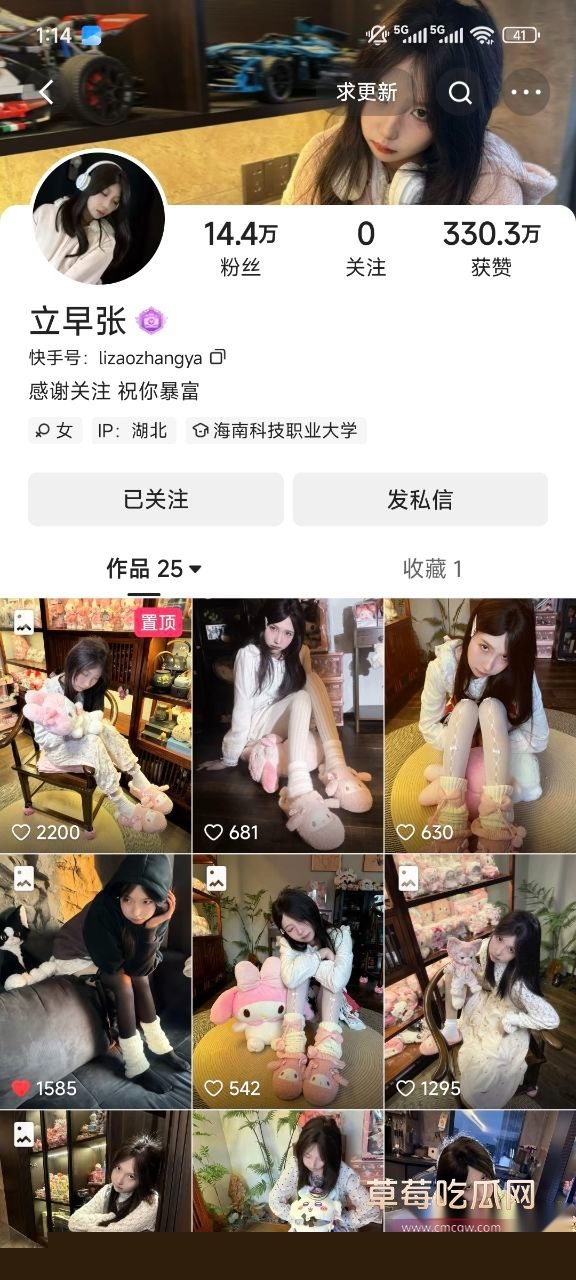
Task: Open the search icon in the header
Action: click(x=460, y=93)
